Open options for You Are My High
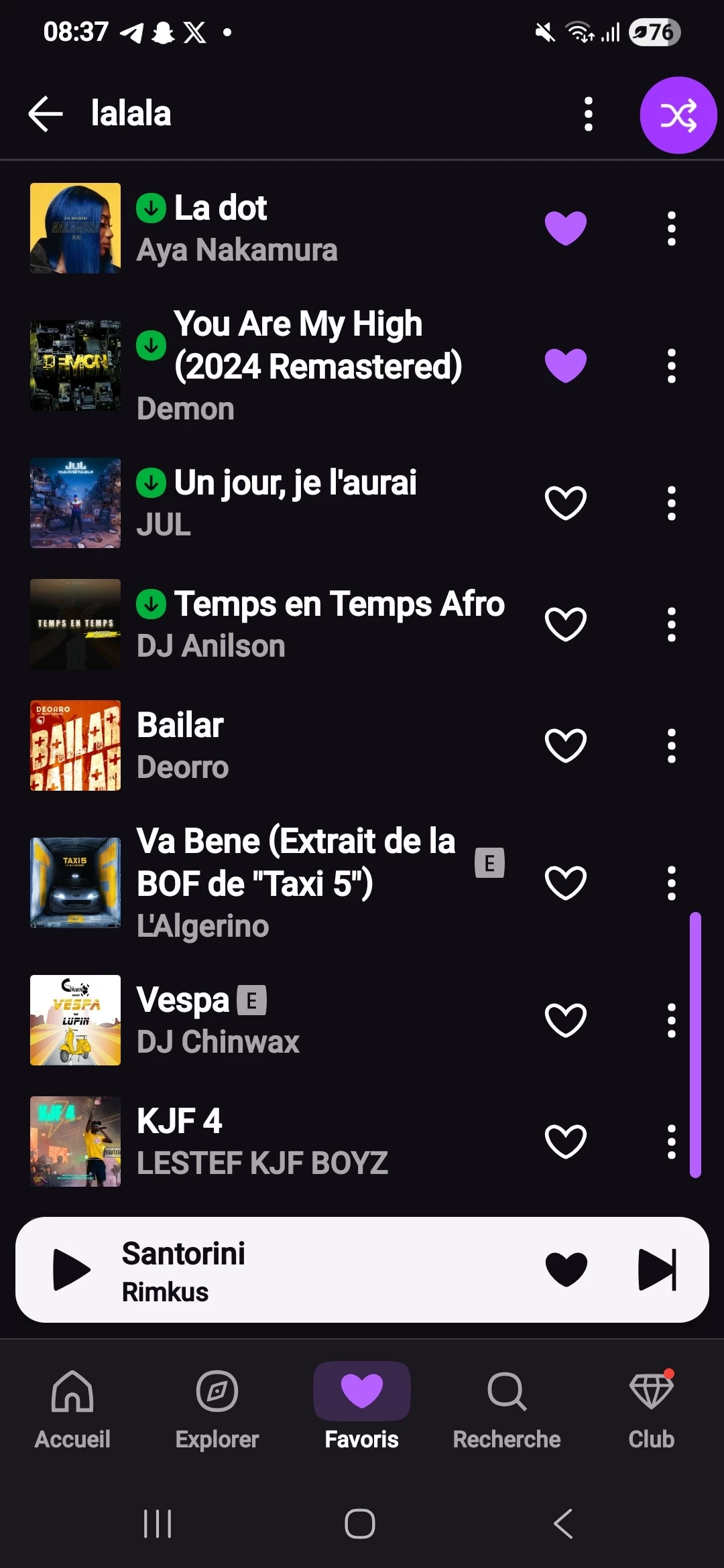The width and height of the screenshot is (724, 1568). coord(671,366)
